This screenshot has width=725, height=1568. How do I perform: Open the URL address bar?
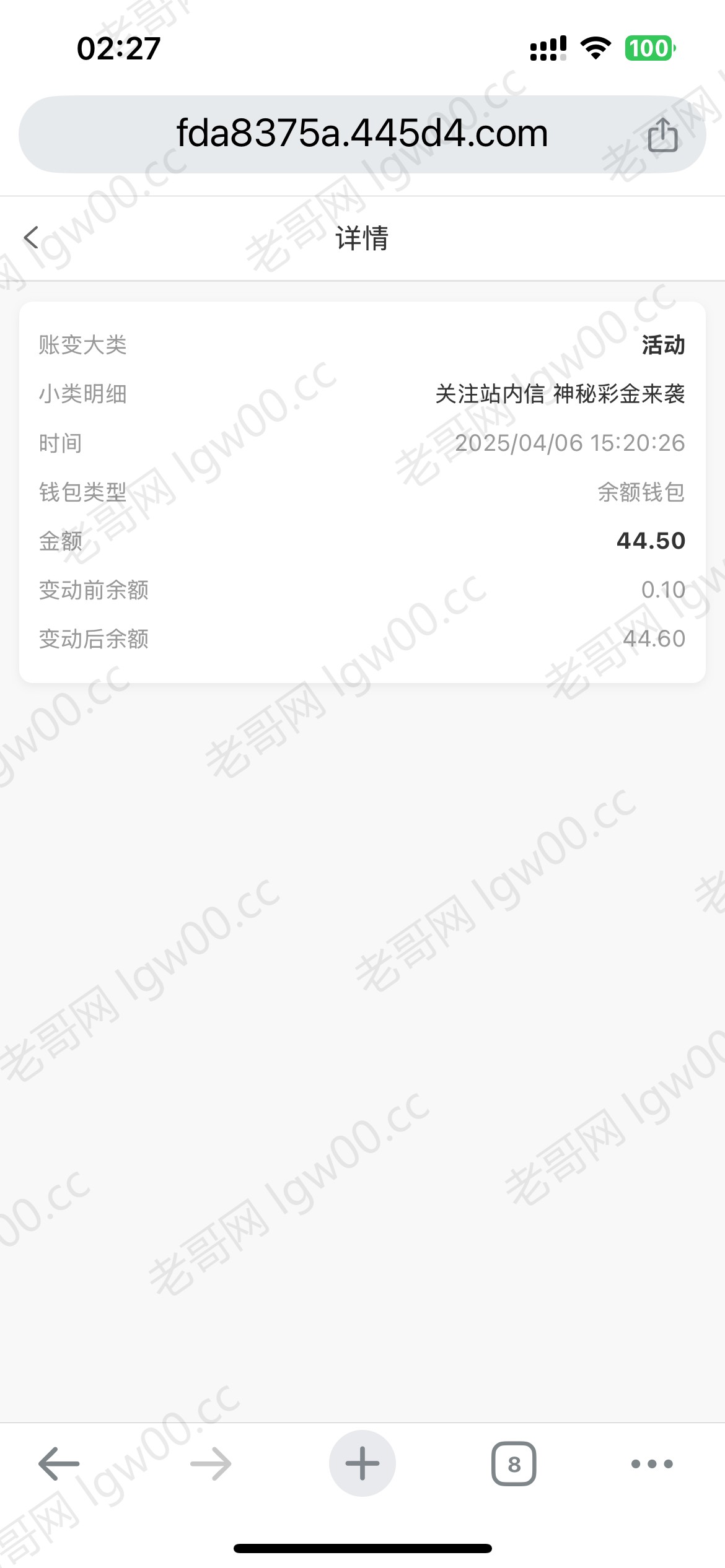click(x=362, y=134)
